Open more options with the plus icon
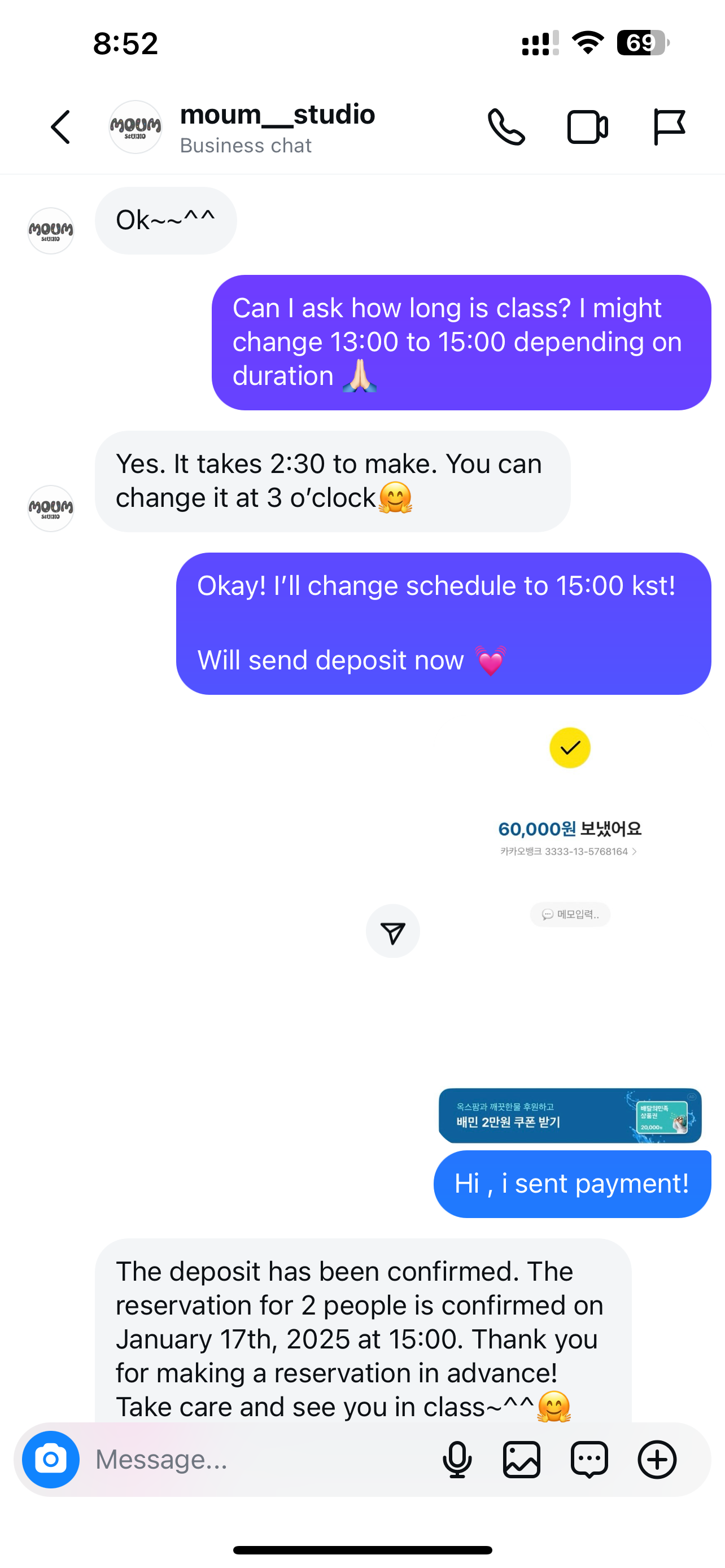 point(657,1459)
